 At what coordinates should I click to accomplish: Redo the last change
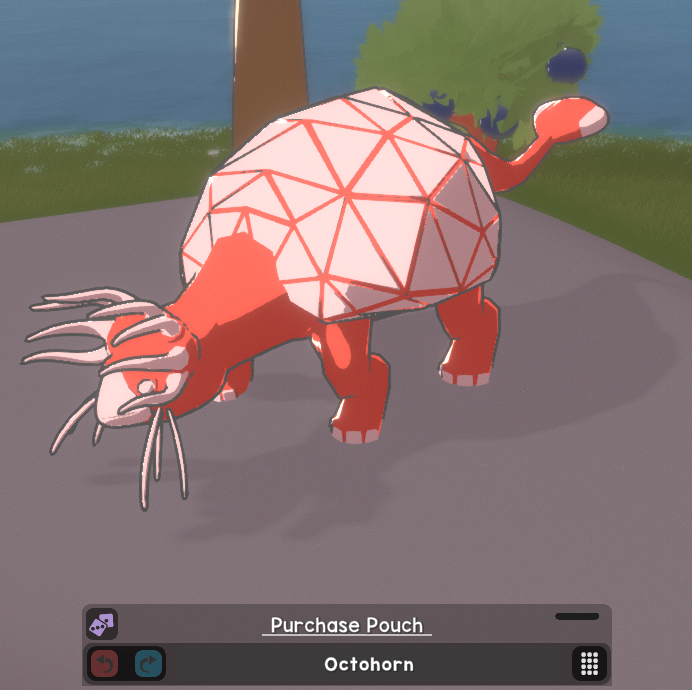pos(148,664)
